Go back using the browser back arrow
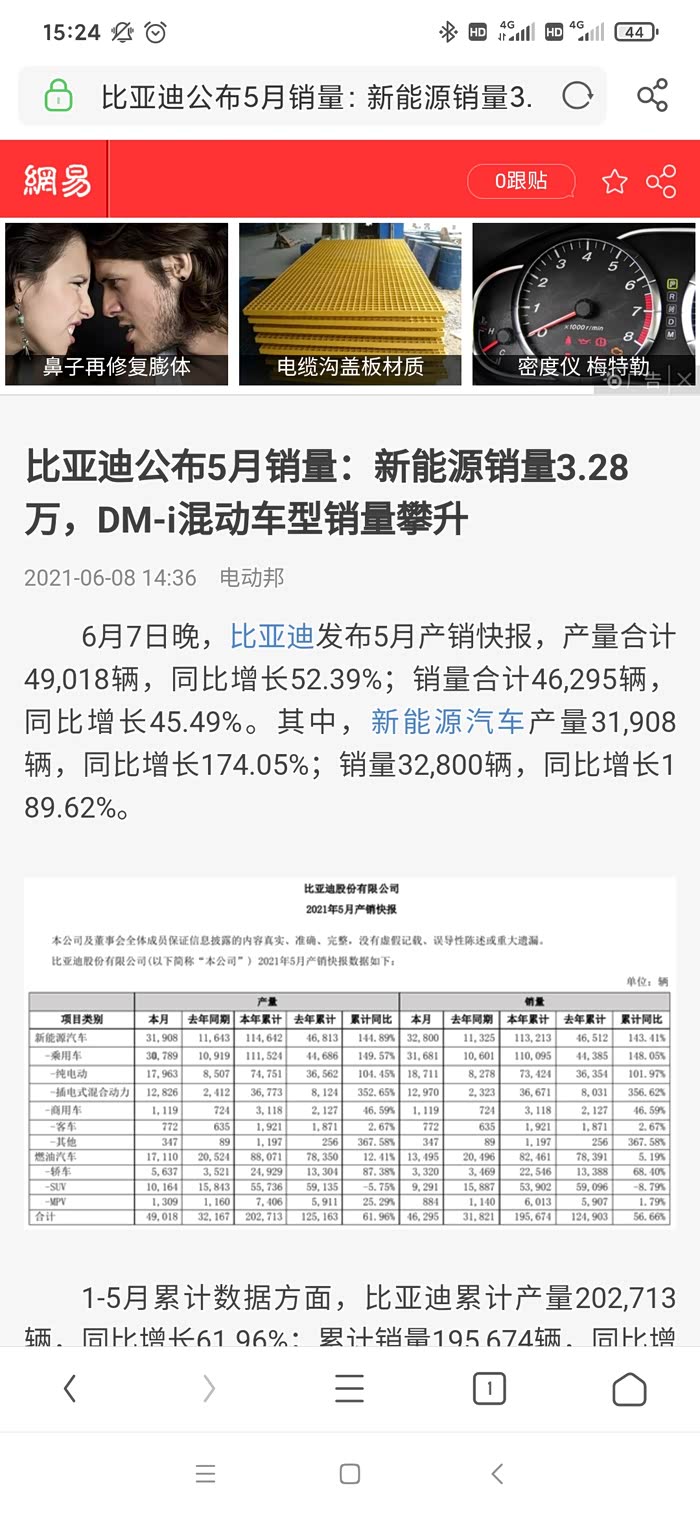The height and width of the screenshot is (1516, 700). coord(69,1388)
